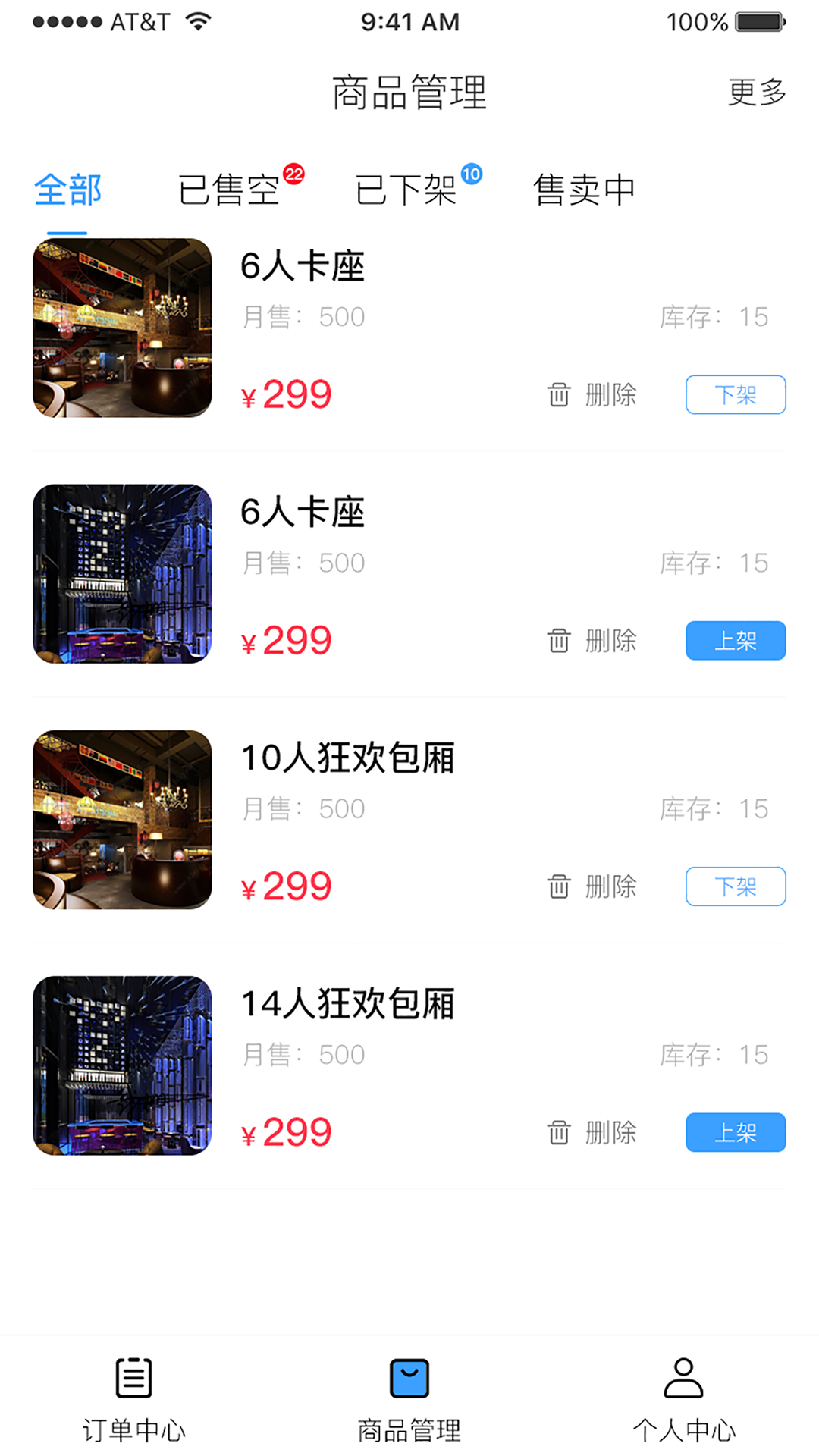Click the trash icon beside the first 6人卡座
This screenshot has height=1456, width=819.
point(557,395)
